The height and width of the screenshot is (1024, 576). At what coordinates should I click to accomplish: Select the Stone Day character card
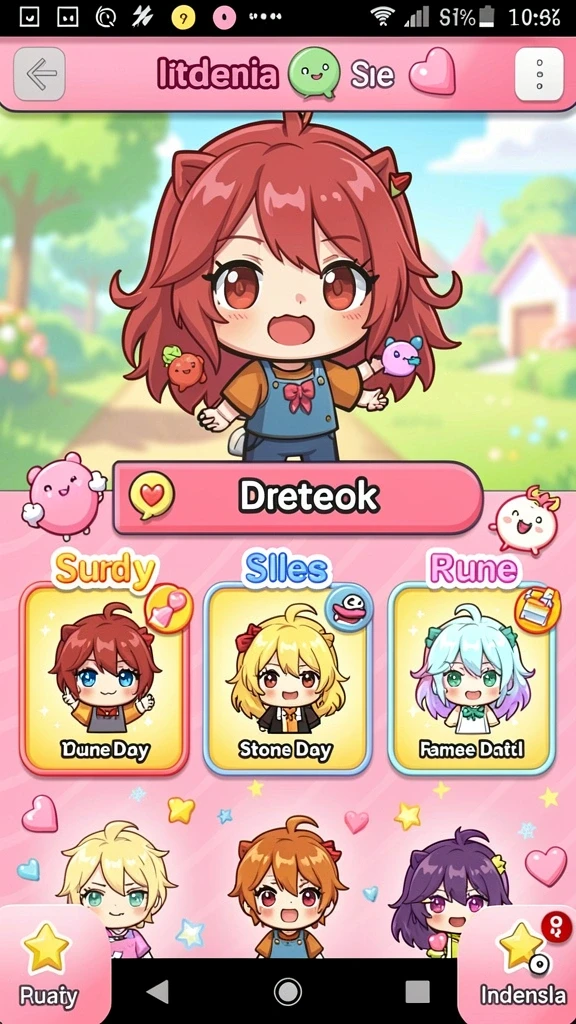tap(288, 679)
